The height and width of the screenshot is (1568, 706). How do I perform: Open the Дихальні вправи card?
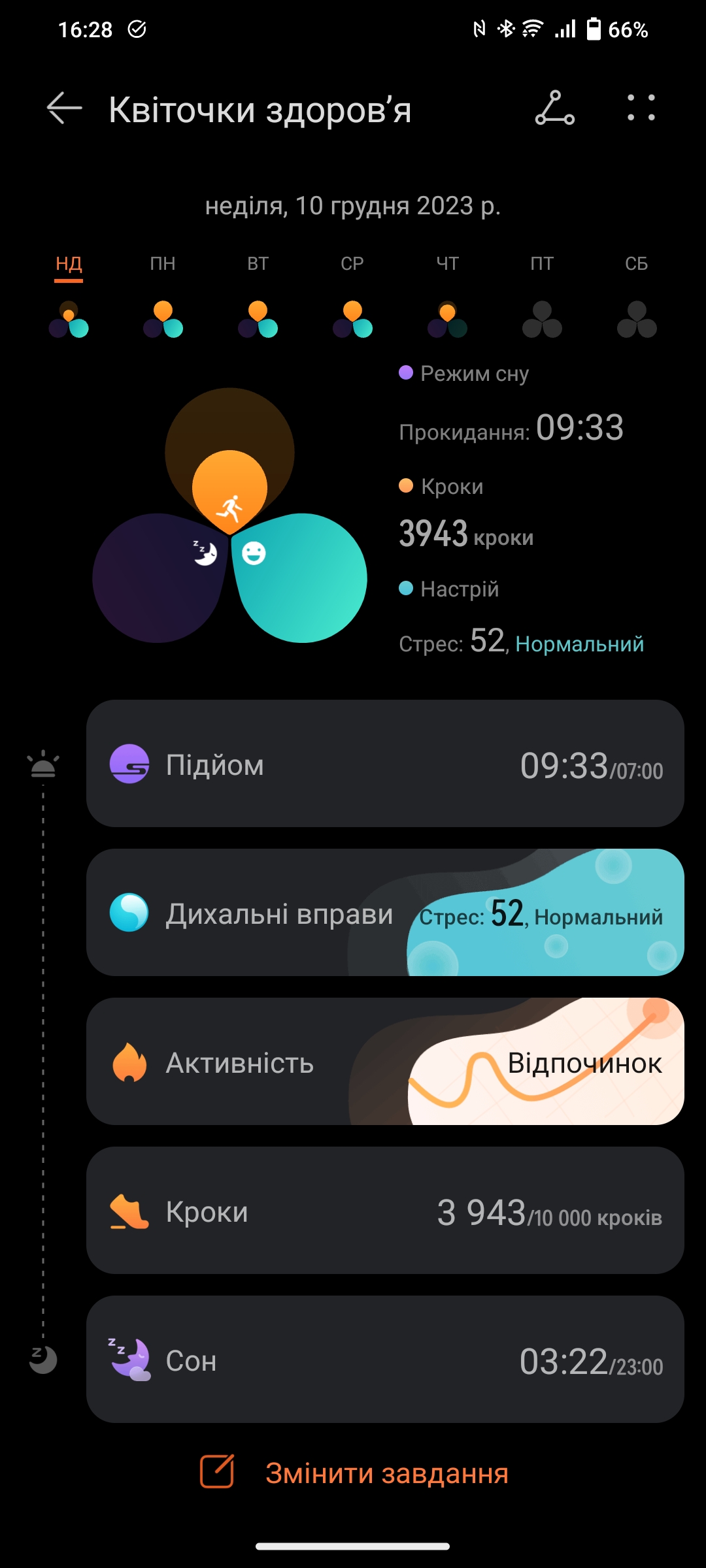[x=385, y=913]
